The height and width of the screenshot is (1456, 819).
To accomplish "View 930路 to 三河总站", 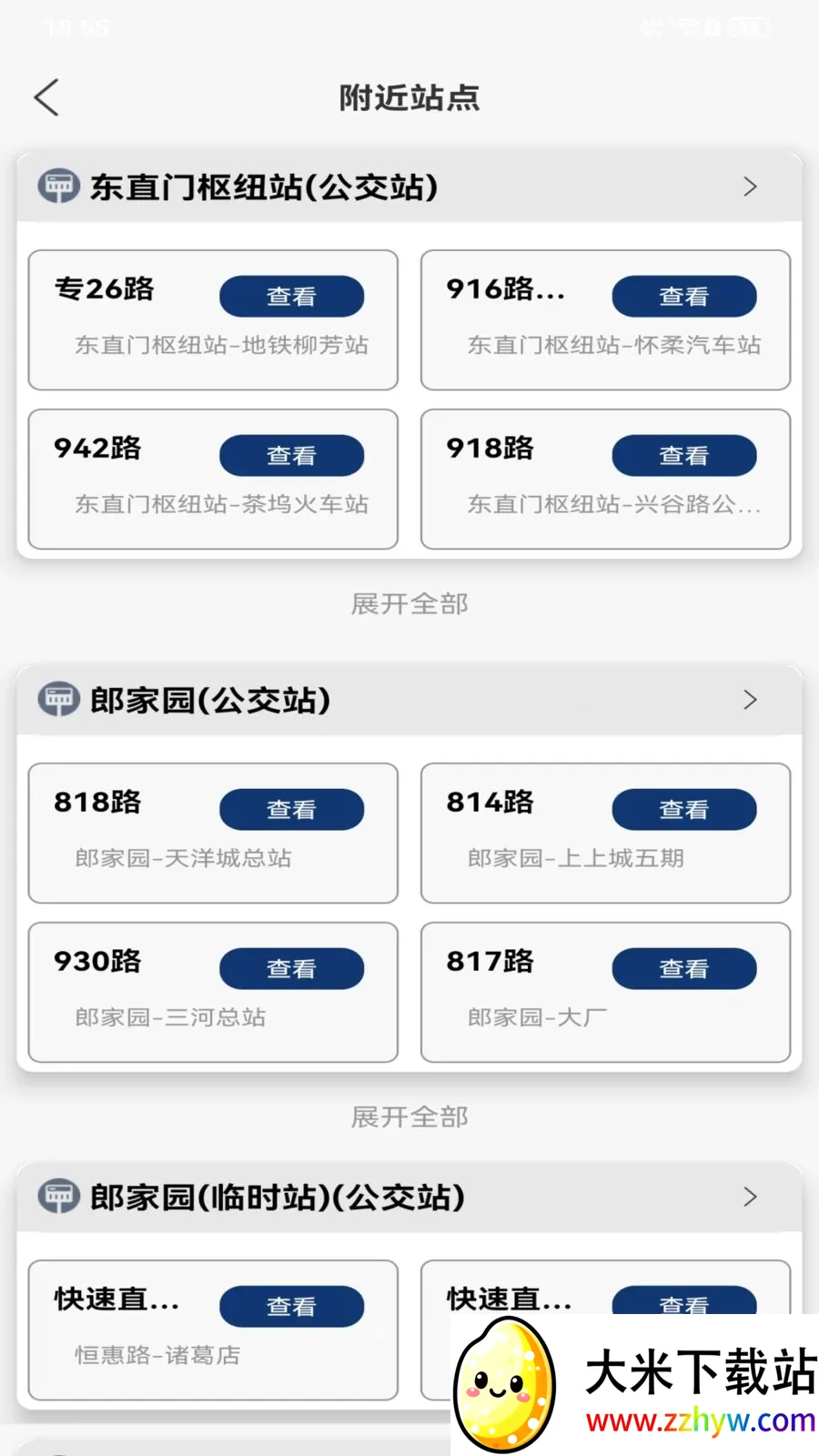I will (291, 969).
